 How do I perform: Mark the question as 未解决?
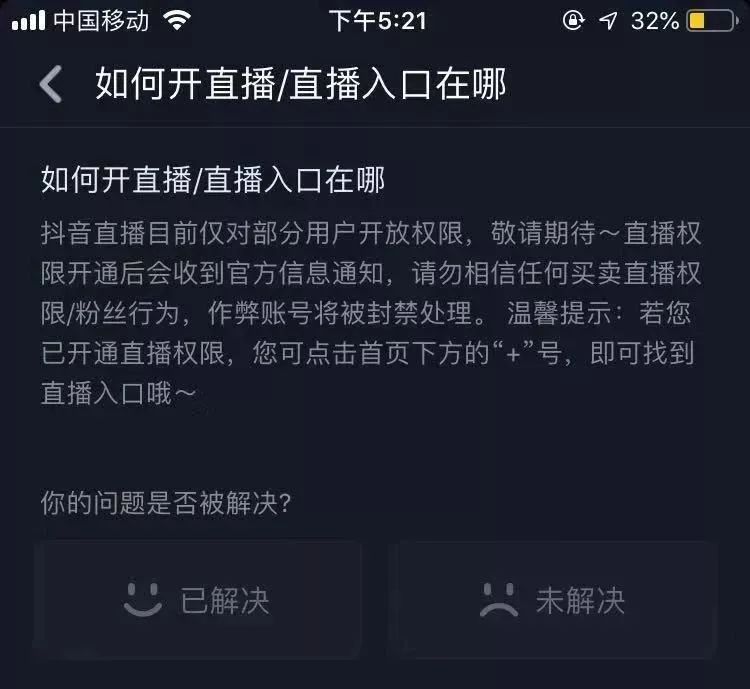[x=553, y=599]
